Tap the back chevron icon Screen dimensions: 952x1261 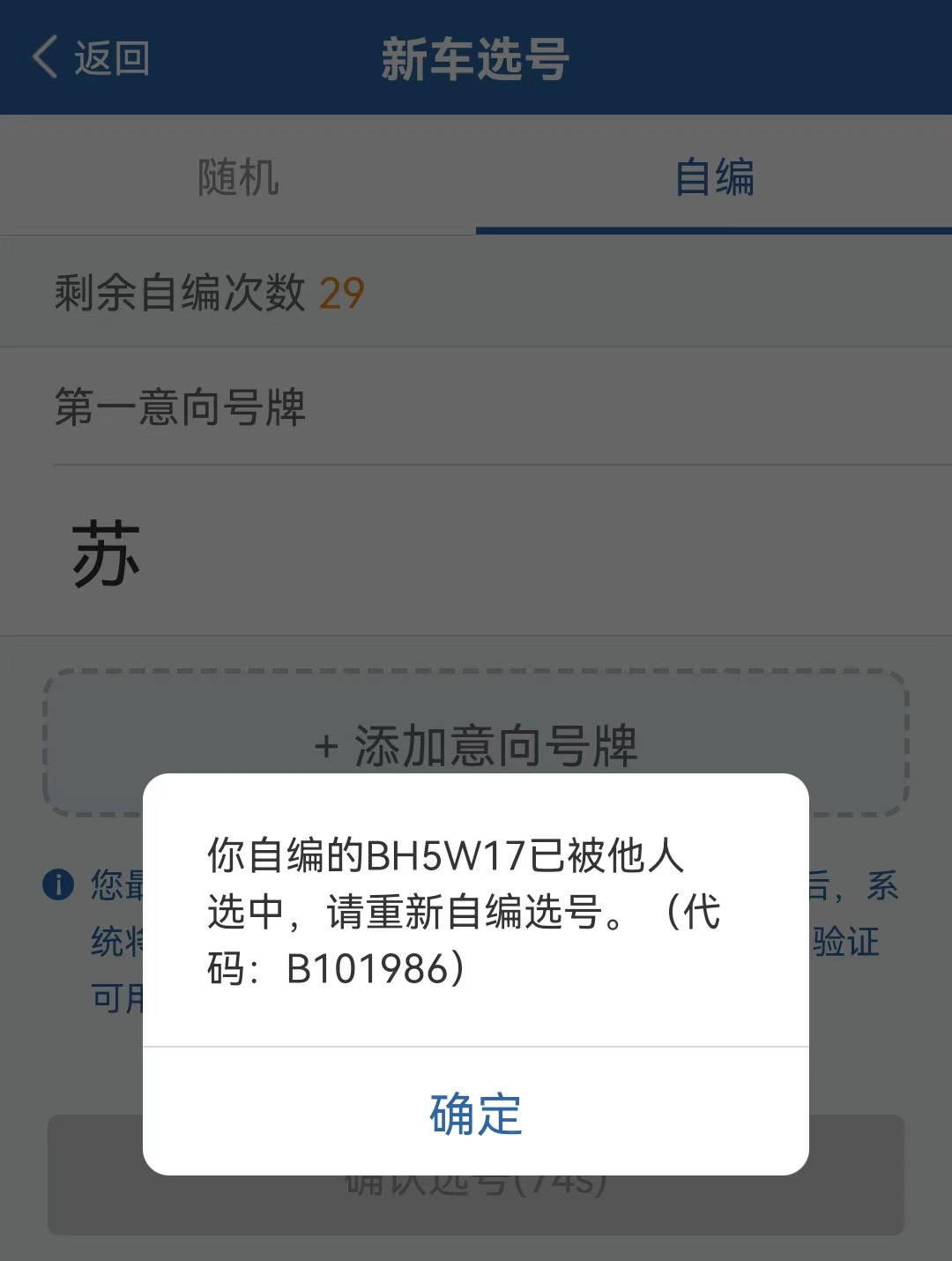[42, 58]
